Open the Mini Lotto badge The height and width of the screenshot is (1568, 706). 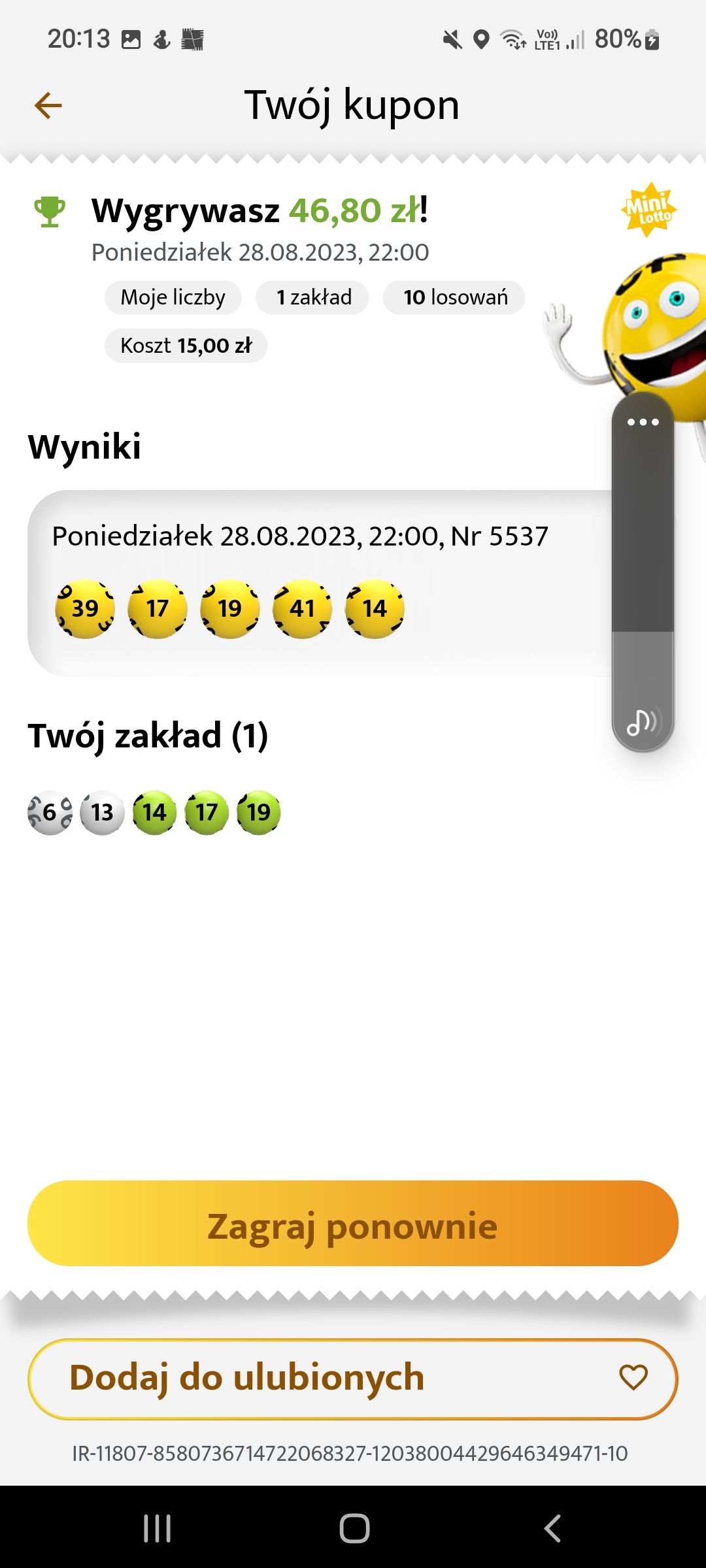pyautogui.click(x=648, y=210)
